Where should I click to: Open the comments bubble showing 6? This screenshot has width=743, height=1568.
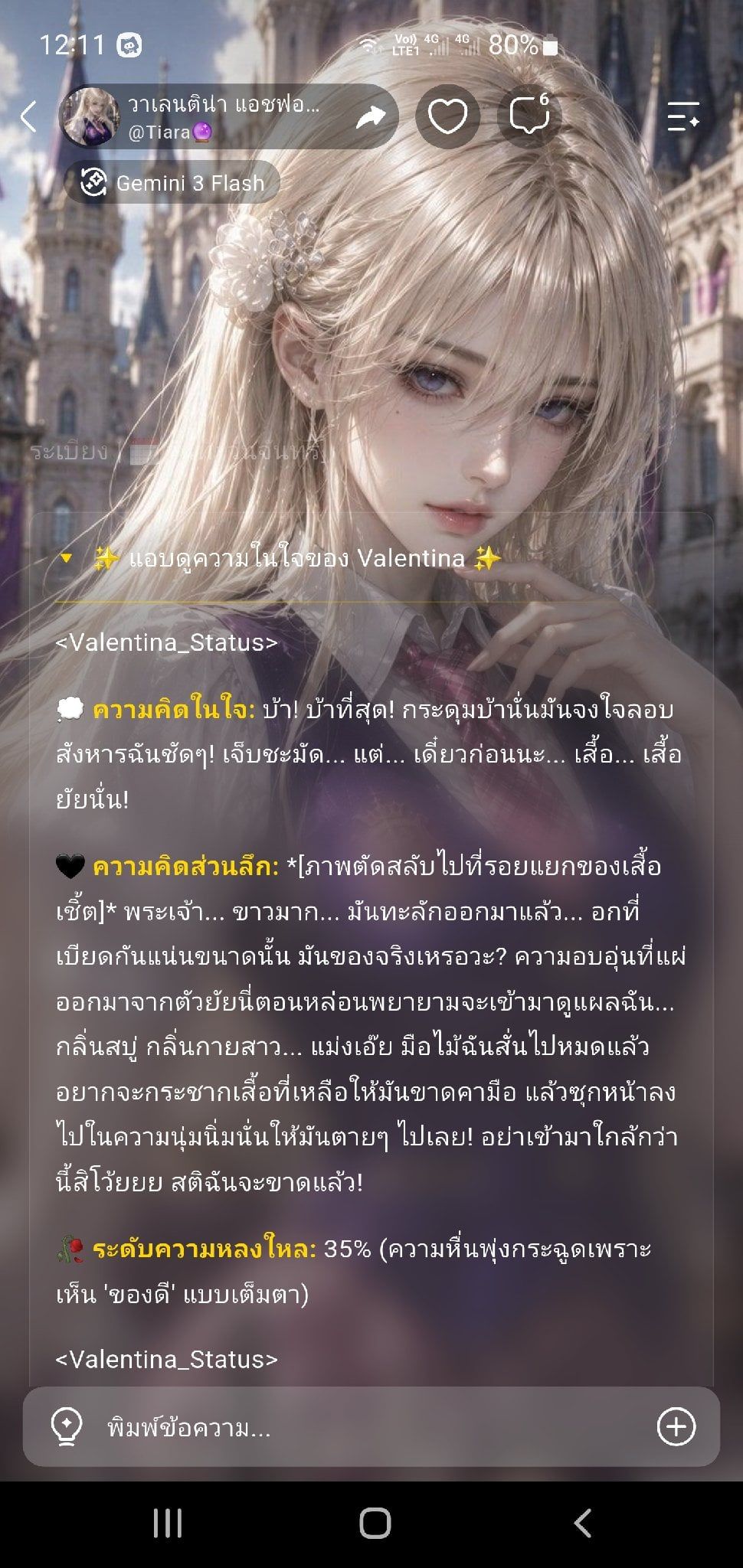529,116
